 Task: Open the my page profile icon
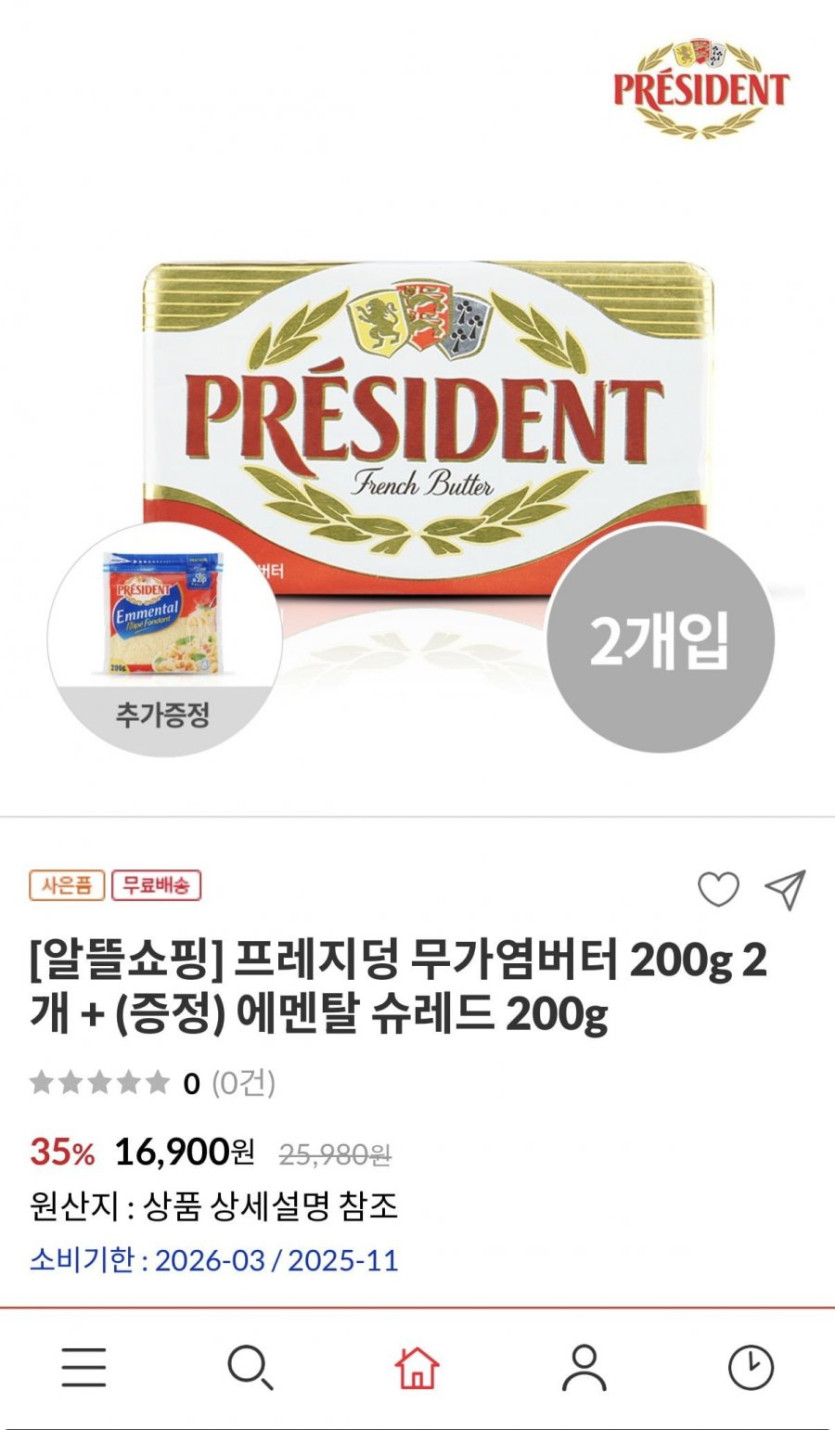(x=584, y=1369)
